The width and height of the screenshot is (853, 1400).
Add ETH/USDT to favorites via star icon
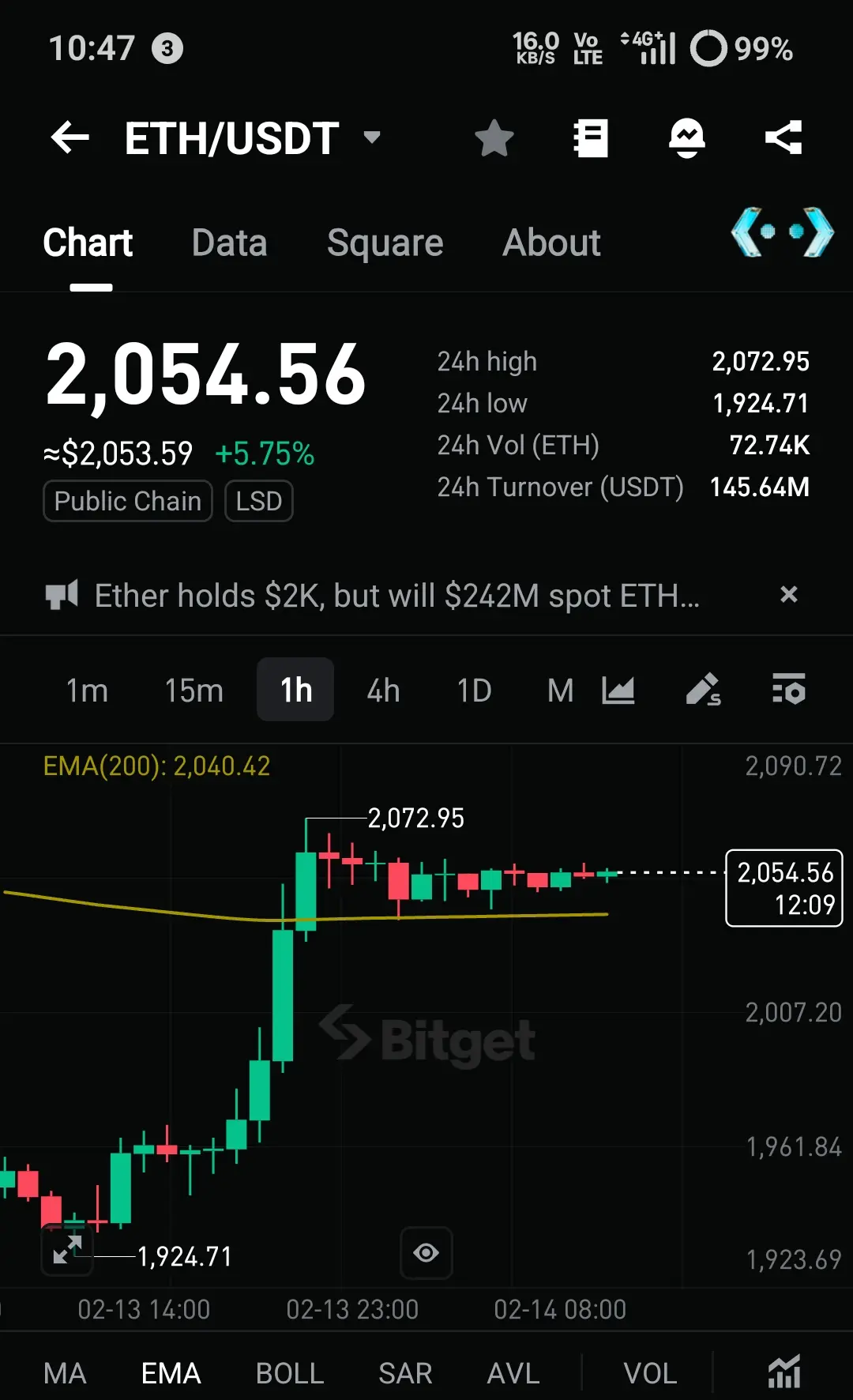(x=494, y=137)
